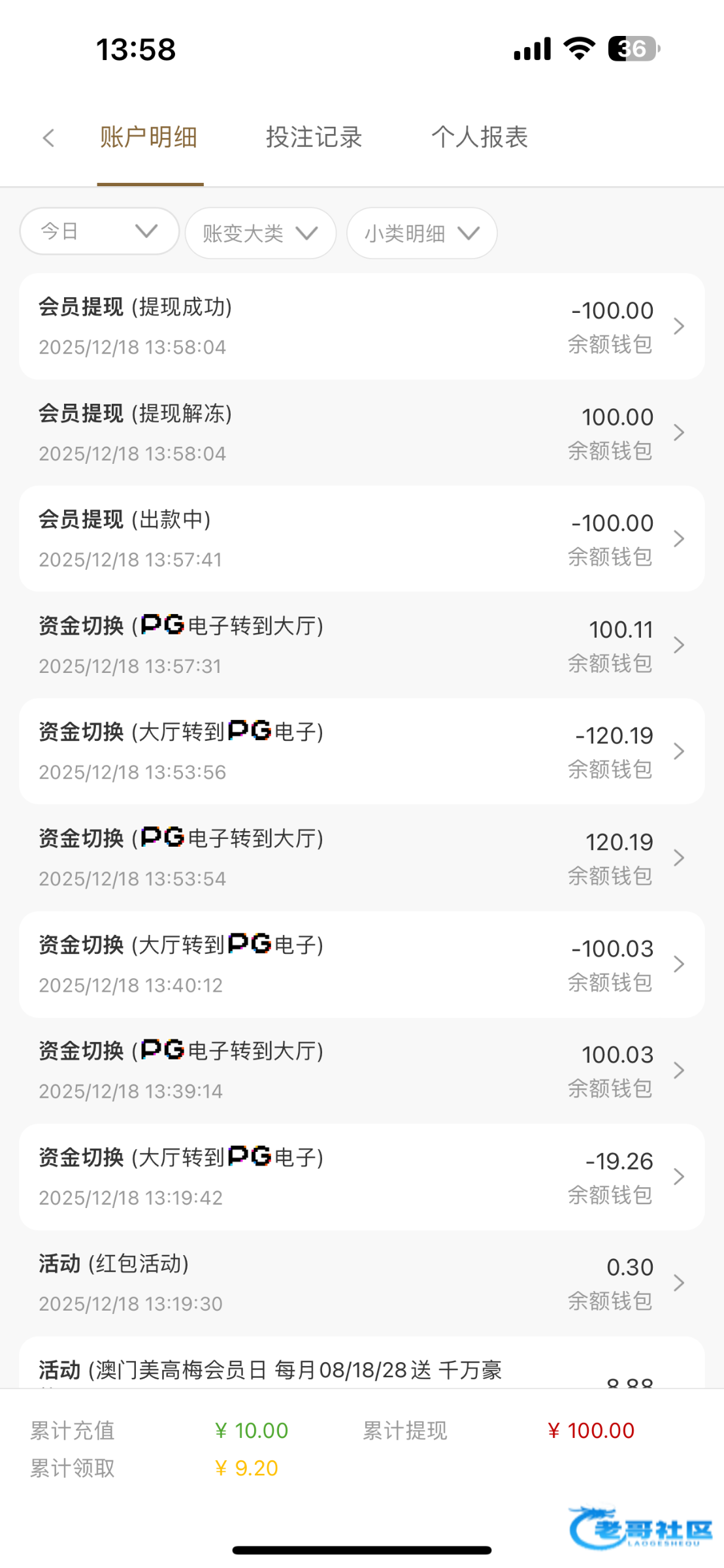Open the 出款中 withdrawal record
Screen dimensions: 724x1568
tap(361, 539)
